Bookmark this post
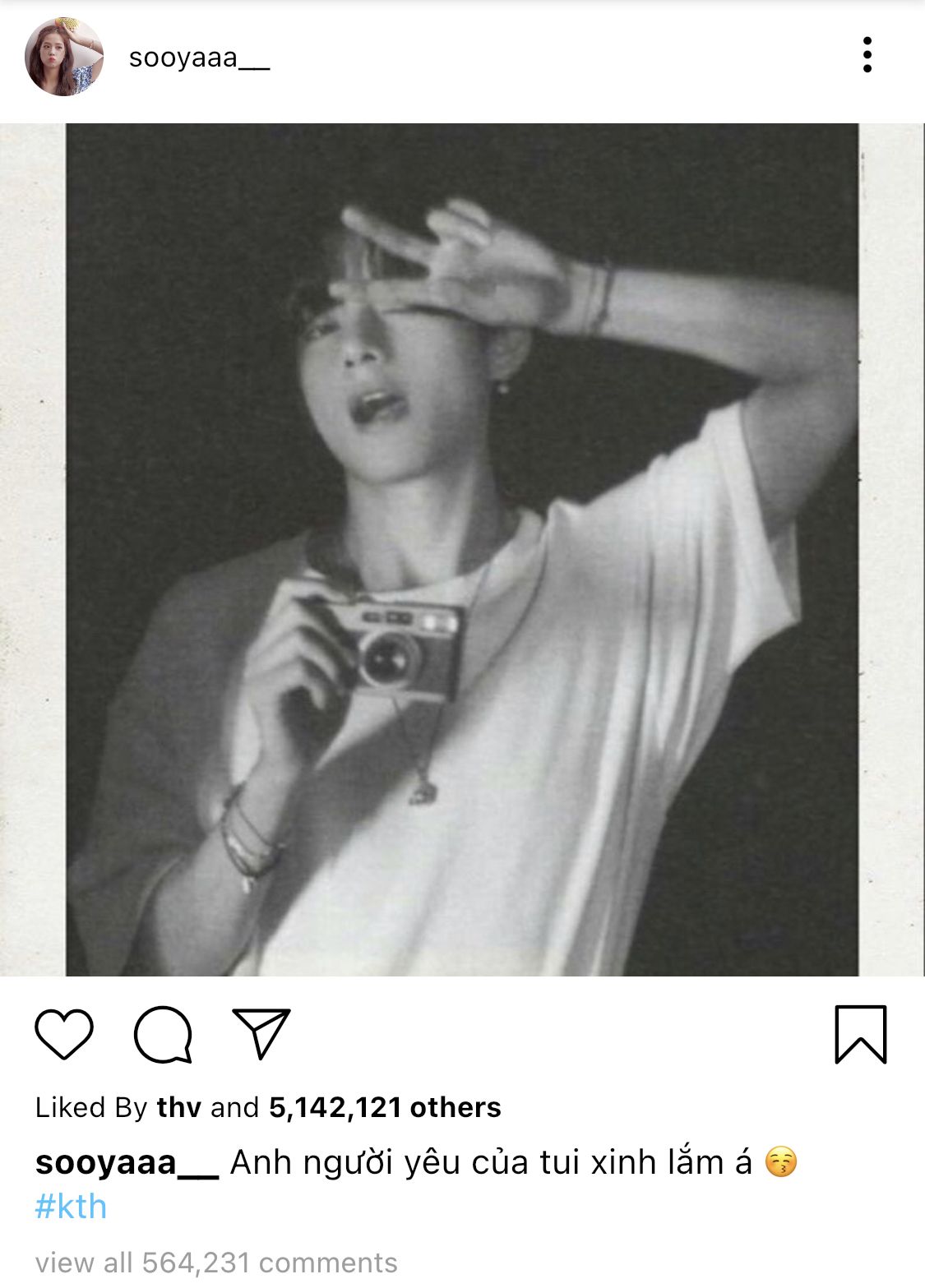 [860, 1034]
